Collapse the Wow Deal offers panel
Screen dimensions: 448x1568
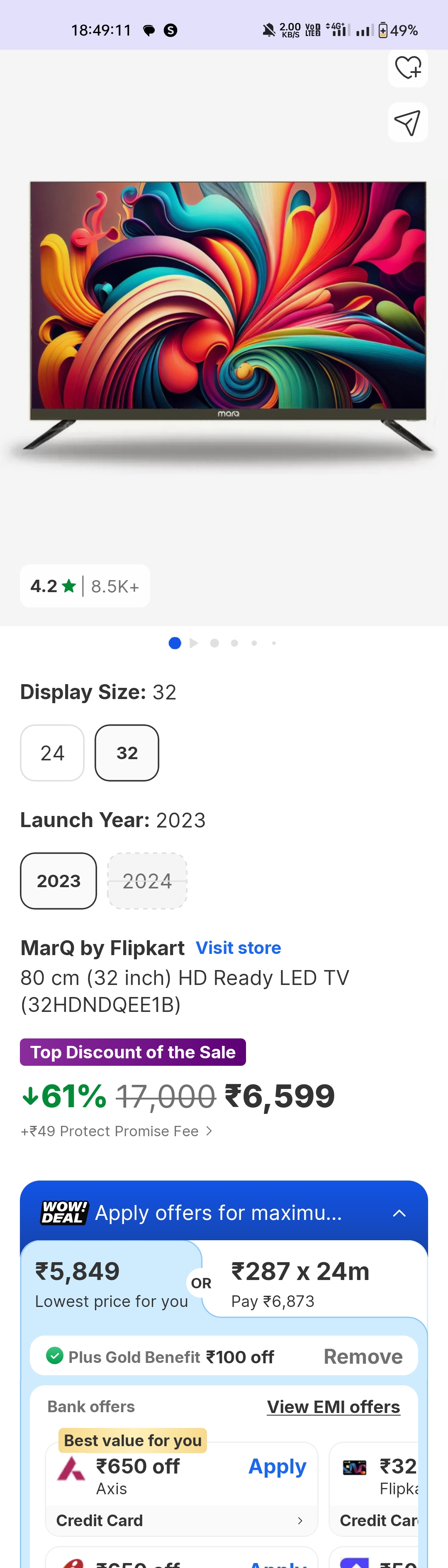(x=399, y=1213)
